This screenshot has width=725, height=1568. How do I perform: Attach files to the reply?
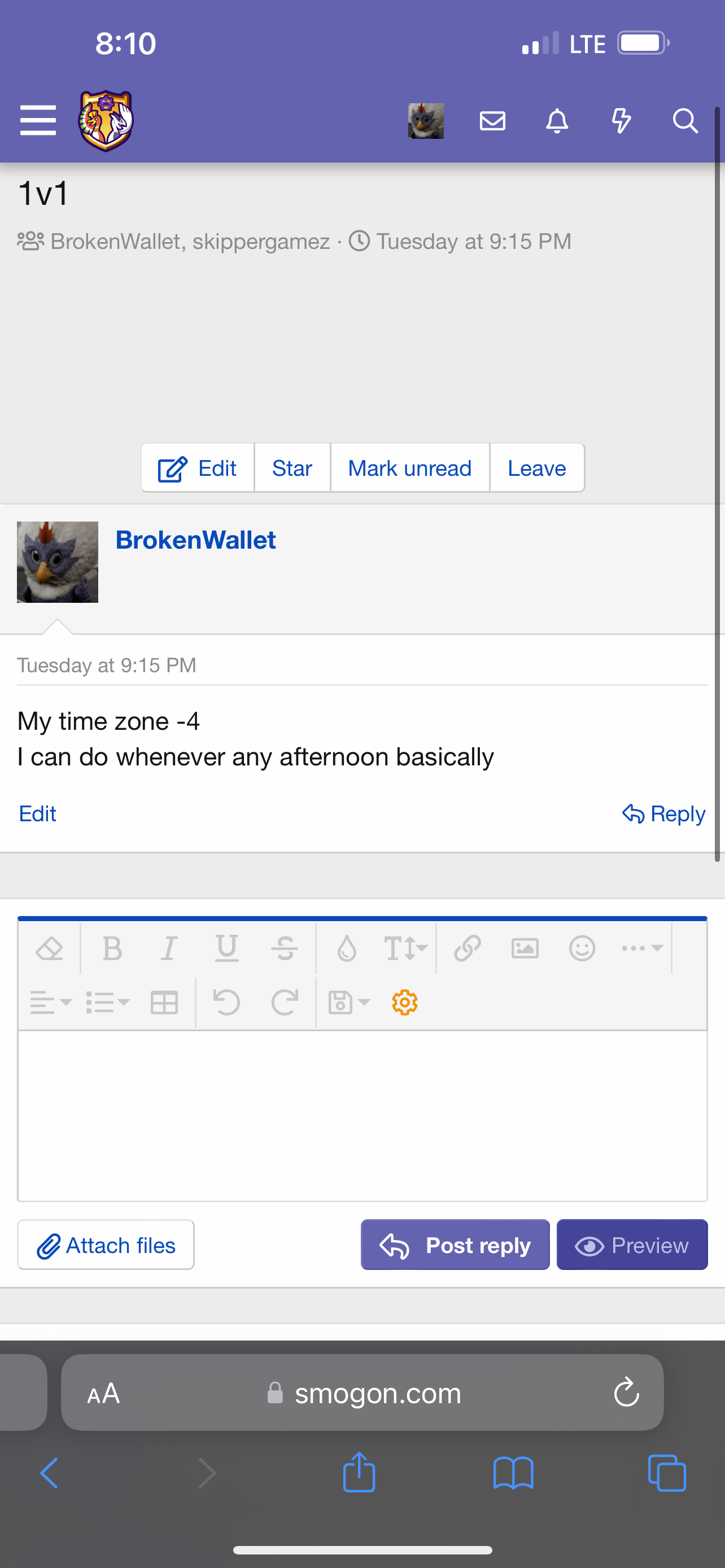[x=106, y=1245]
